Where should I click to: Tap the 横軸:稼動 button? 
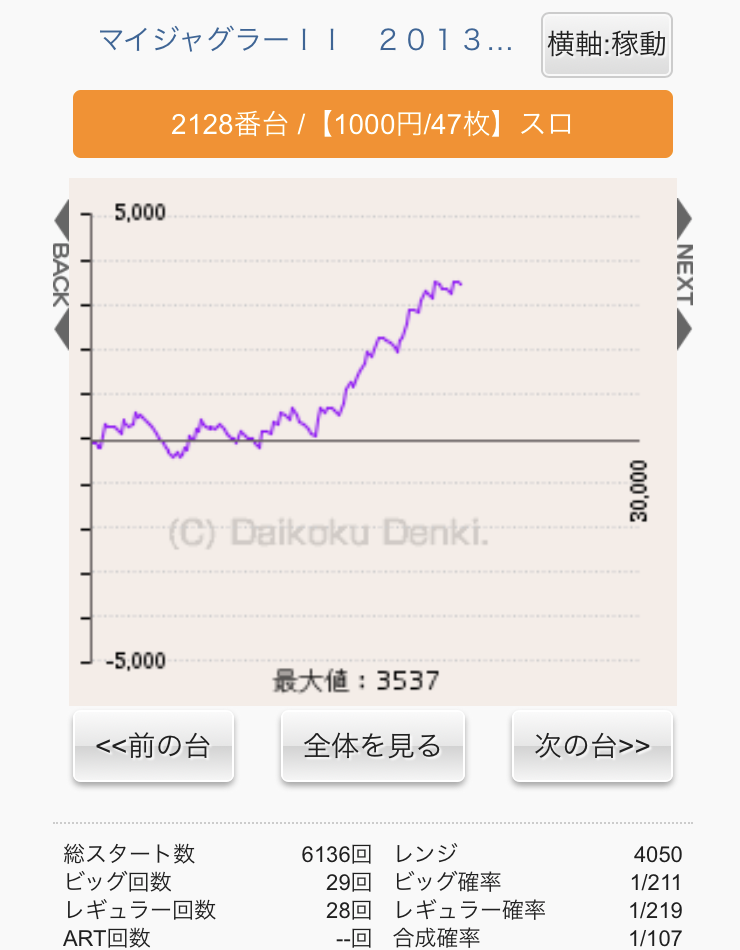(606, 44)
